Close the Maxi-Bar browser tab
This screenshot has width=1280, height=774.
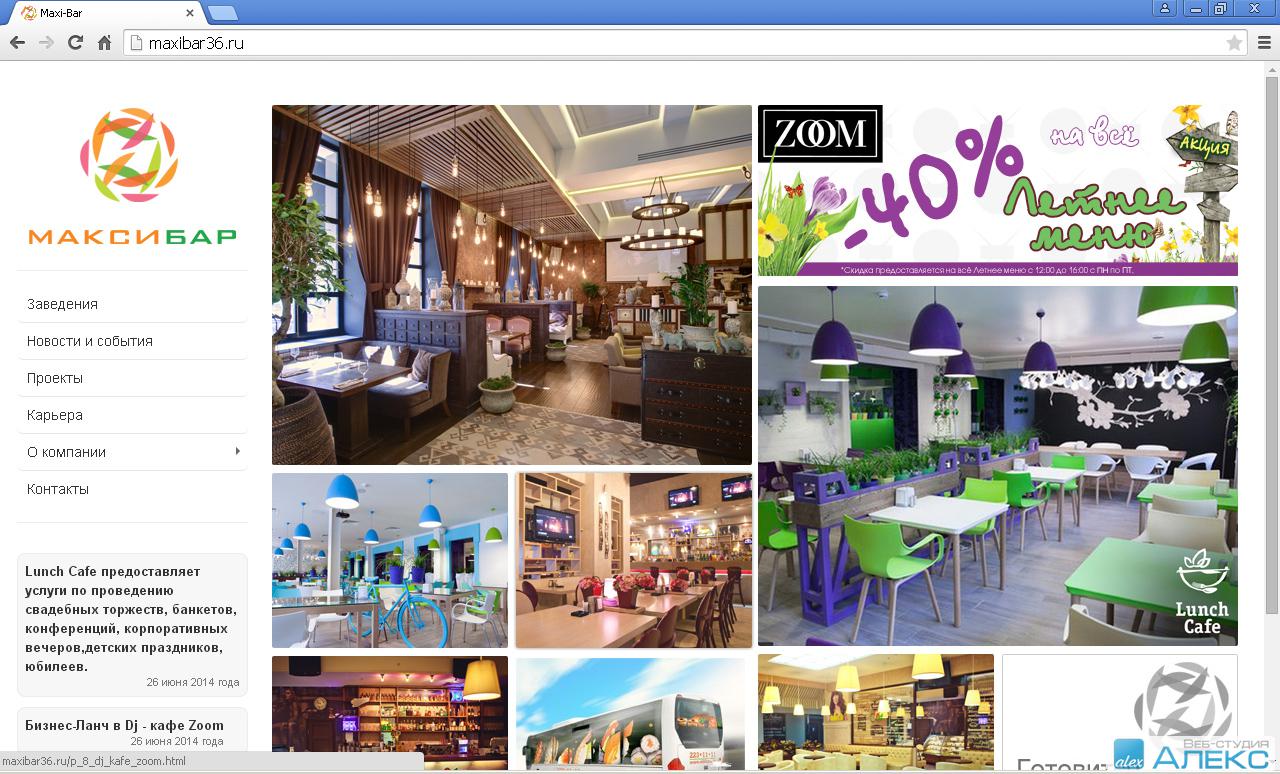coord(190,13)
